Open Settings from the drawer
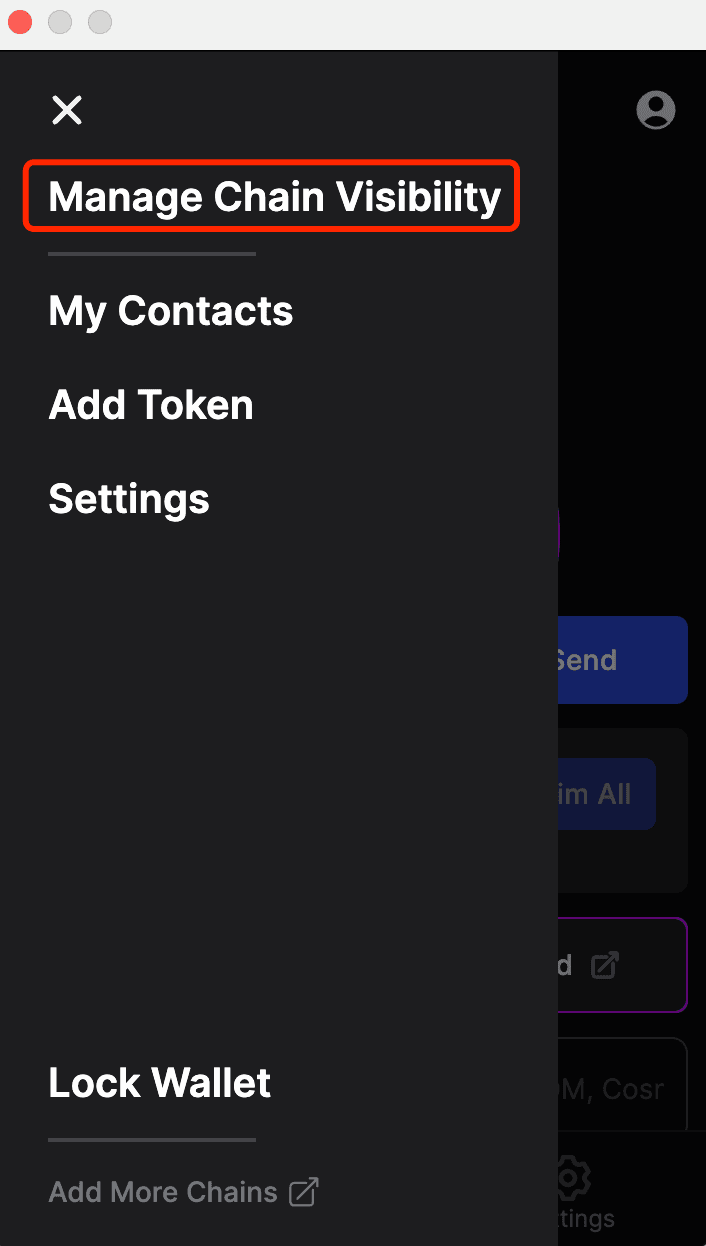This screenshot has height=1246, width=706. point(129,499)
